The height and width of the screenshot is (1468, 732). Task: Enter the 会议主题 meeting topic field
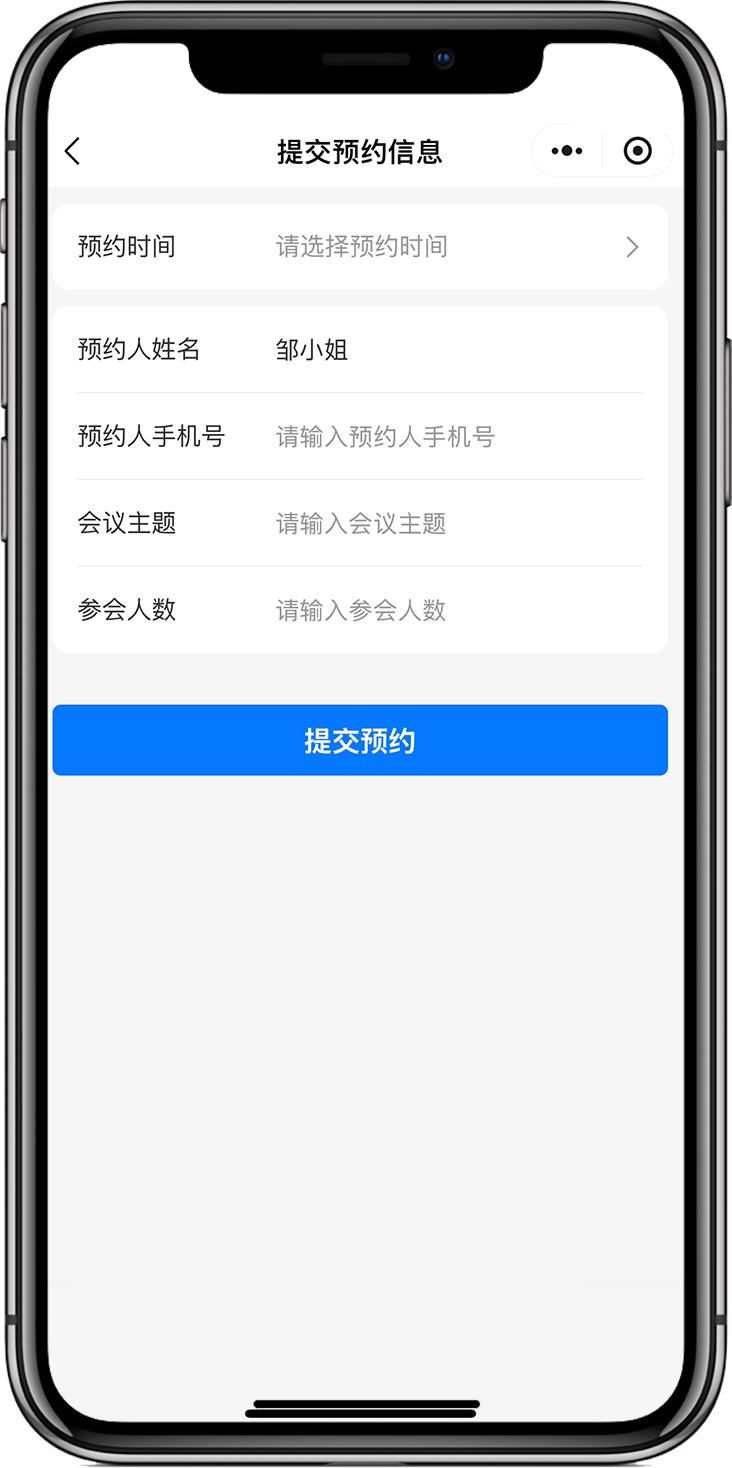450,524
